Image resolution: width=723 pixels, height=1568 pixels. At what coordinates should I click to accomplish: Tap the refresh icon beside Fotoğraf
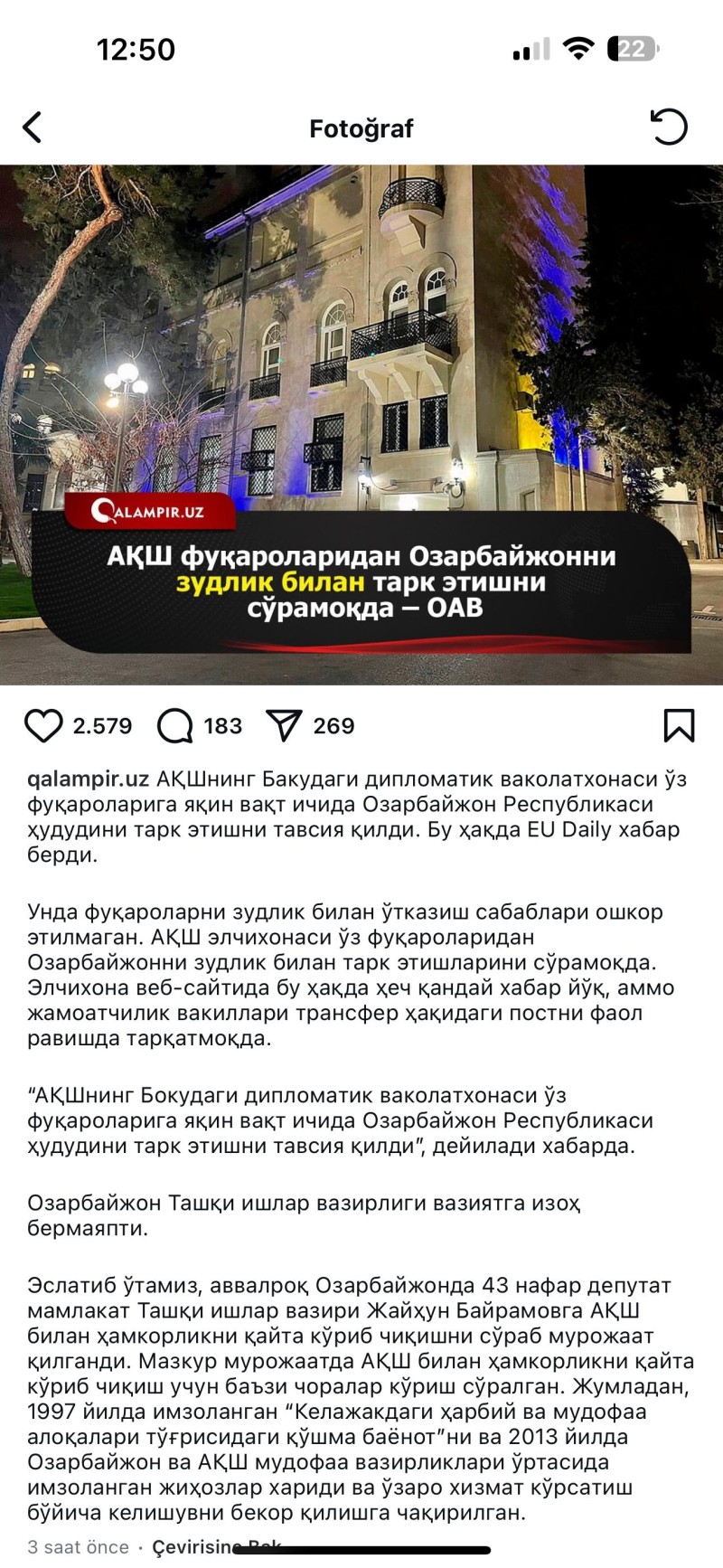click(670, 128)
